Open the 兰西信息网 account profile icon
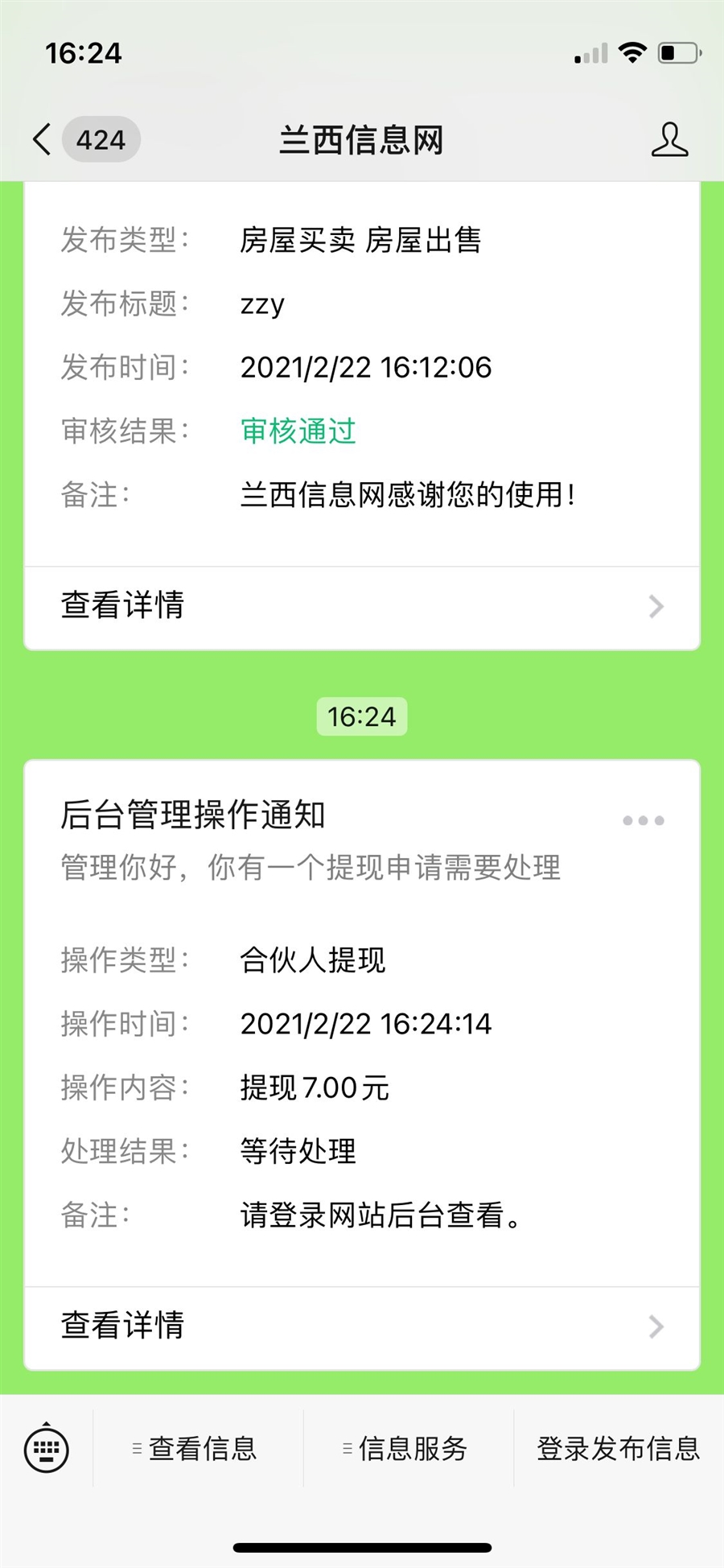Screen dimensions: 724x1568 (669, 139)
